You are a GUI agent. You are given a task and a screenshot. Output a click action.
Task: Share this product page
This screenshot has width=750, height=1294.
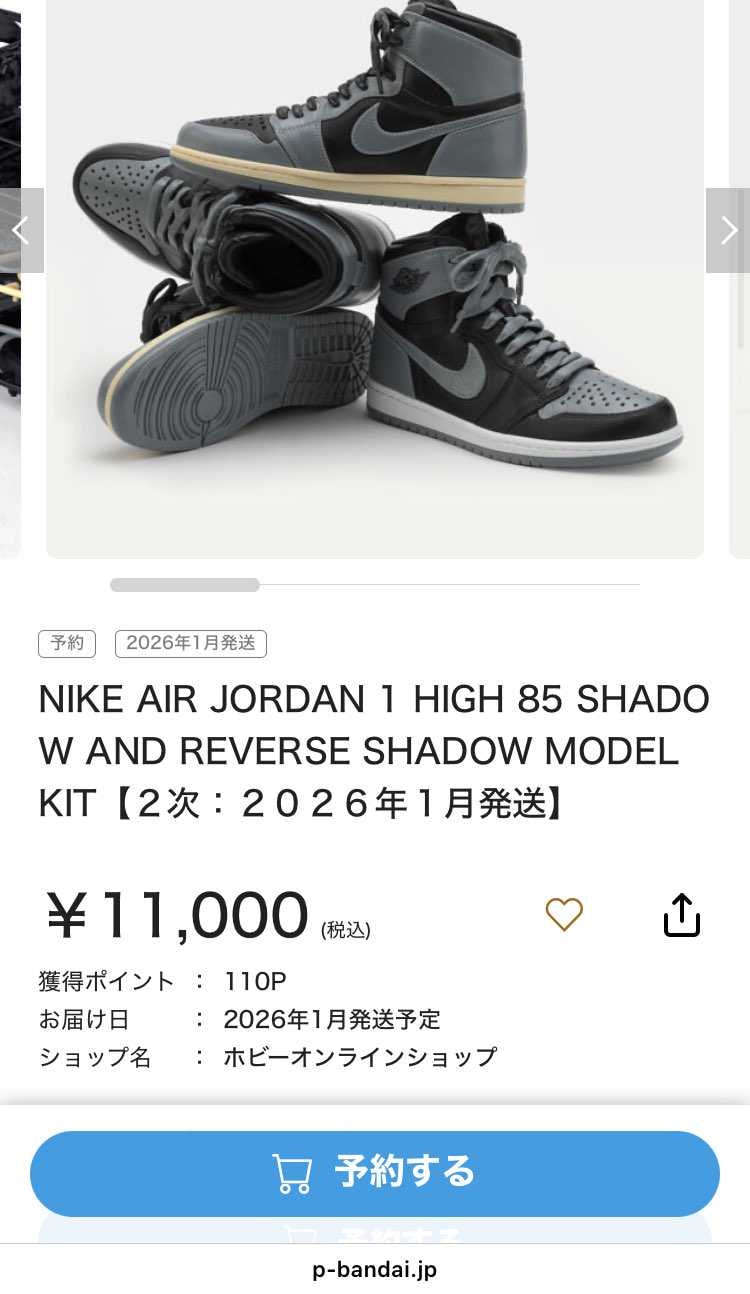(x=682, y=914)
